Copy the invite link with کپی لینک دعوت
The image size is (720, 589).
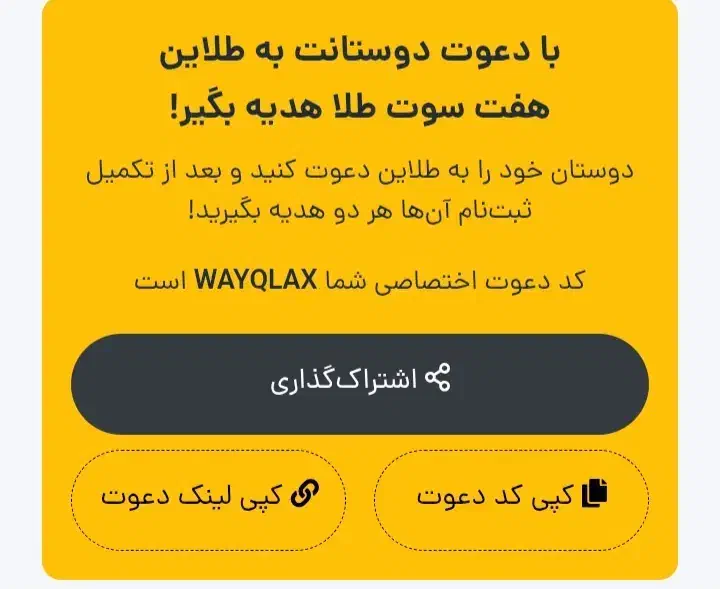pyautogui.click(x=208, y=500)
